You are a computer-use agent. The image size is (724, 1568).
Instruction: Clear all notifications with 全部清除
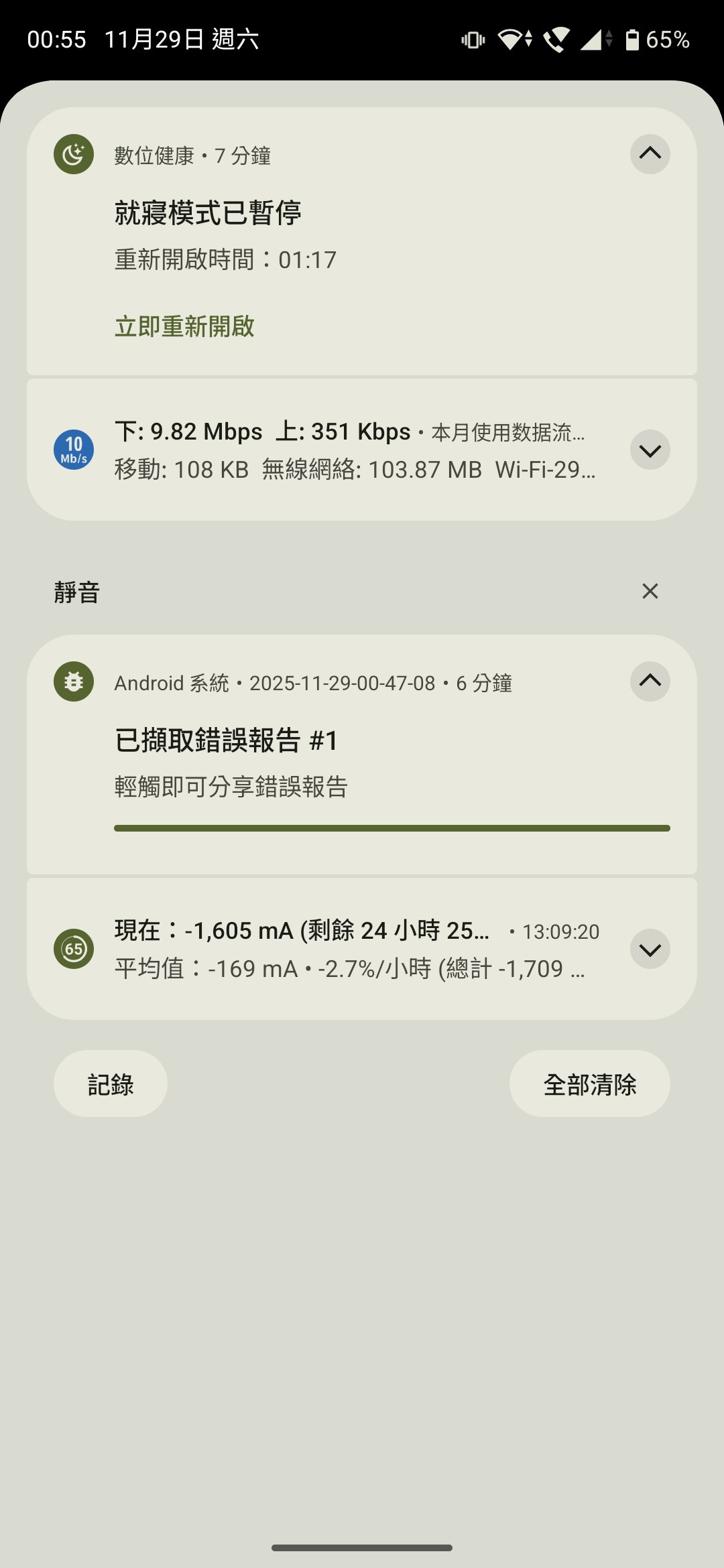point(589,1084)
